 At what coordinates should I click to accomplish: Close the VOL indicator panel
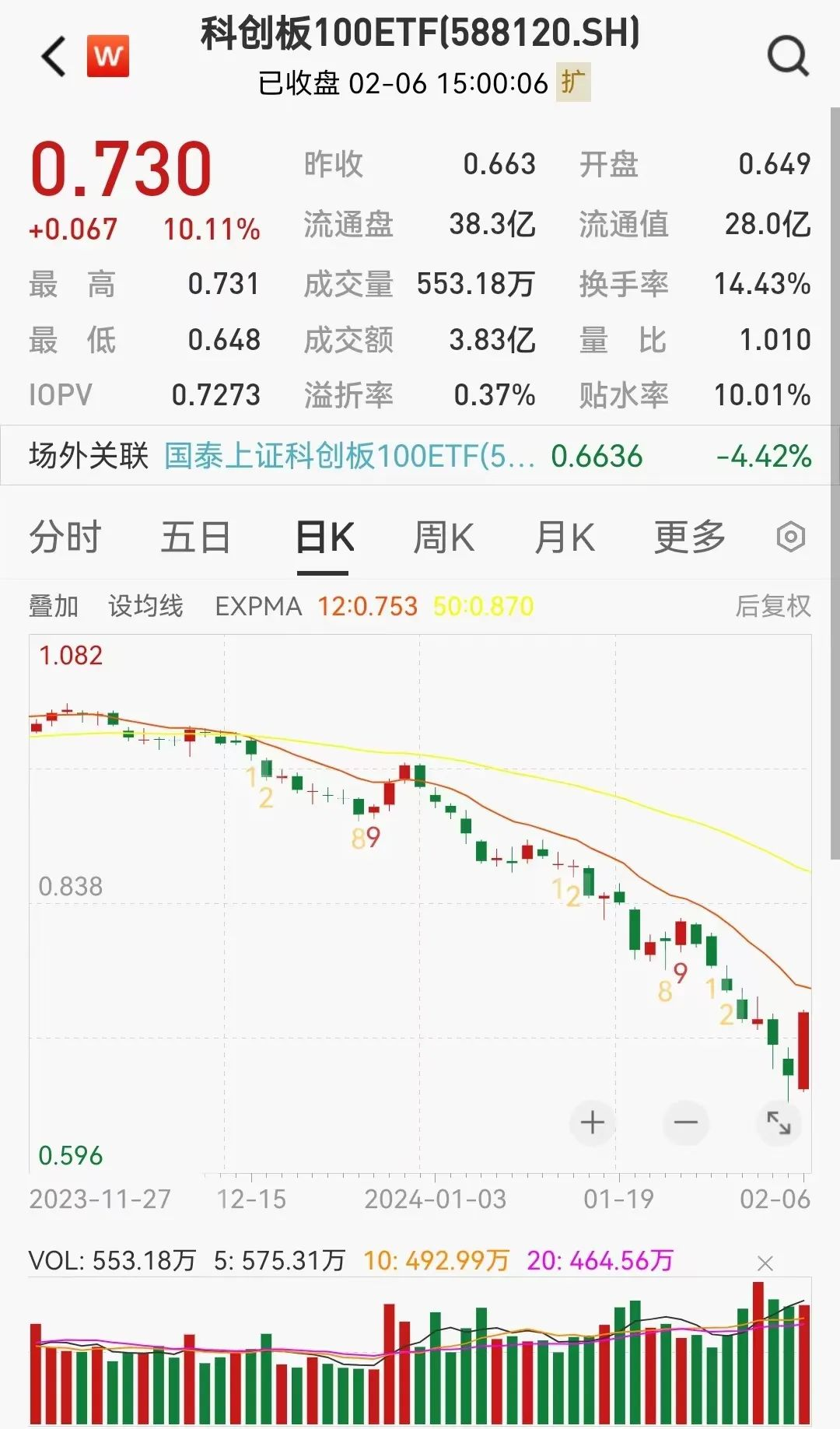[x=765, y=1264]
